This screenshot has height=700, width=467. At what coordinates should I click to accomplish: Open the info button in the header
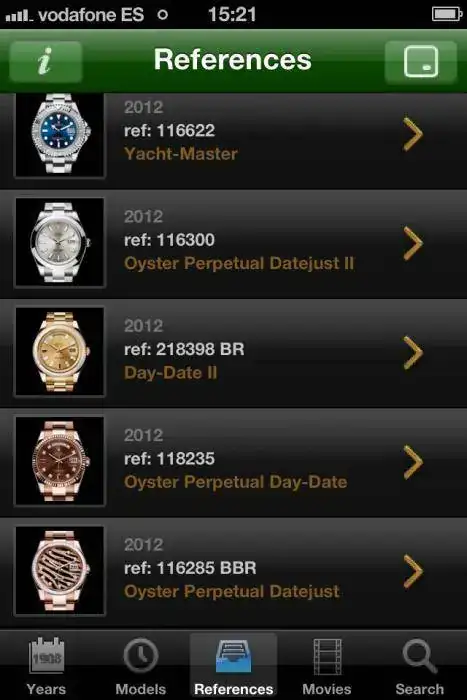(x=46, y=61)
